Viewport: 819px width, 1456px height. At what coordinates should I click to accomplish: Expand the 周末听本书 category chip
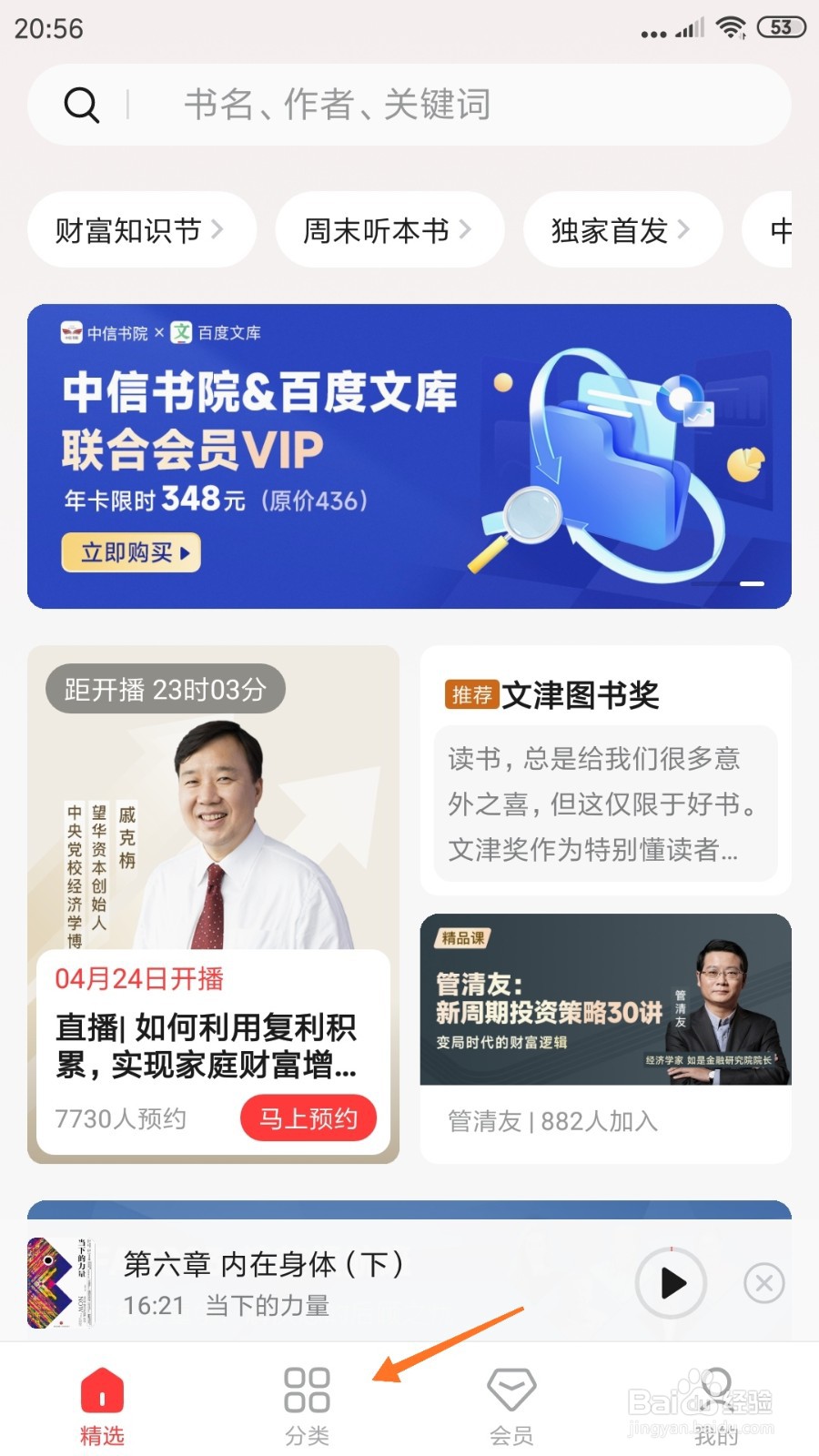click(x=389, y=230)
